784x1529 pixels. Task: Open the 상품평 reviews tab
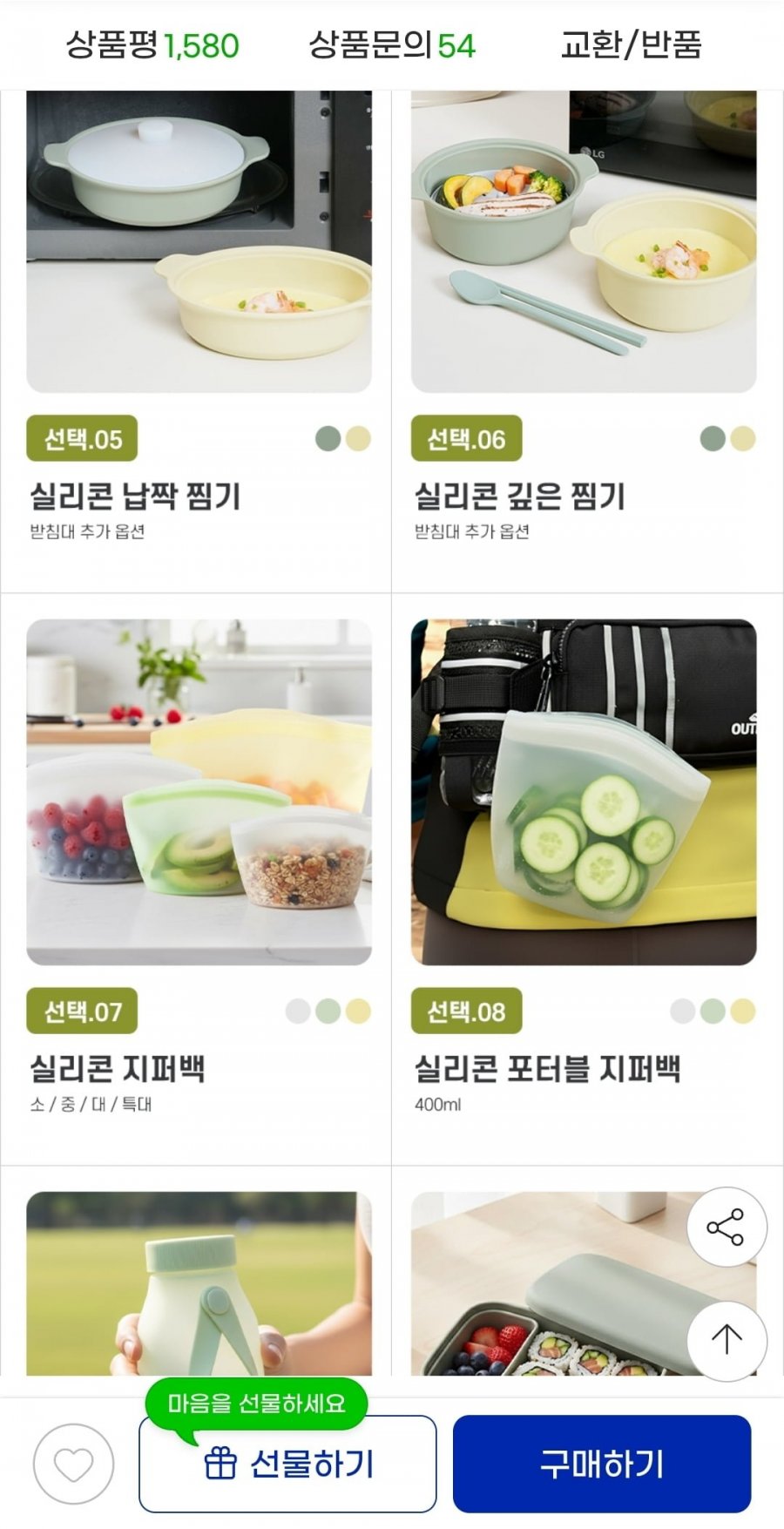(x=152, y=45)
